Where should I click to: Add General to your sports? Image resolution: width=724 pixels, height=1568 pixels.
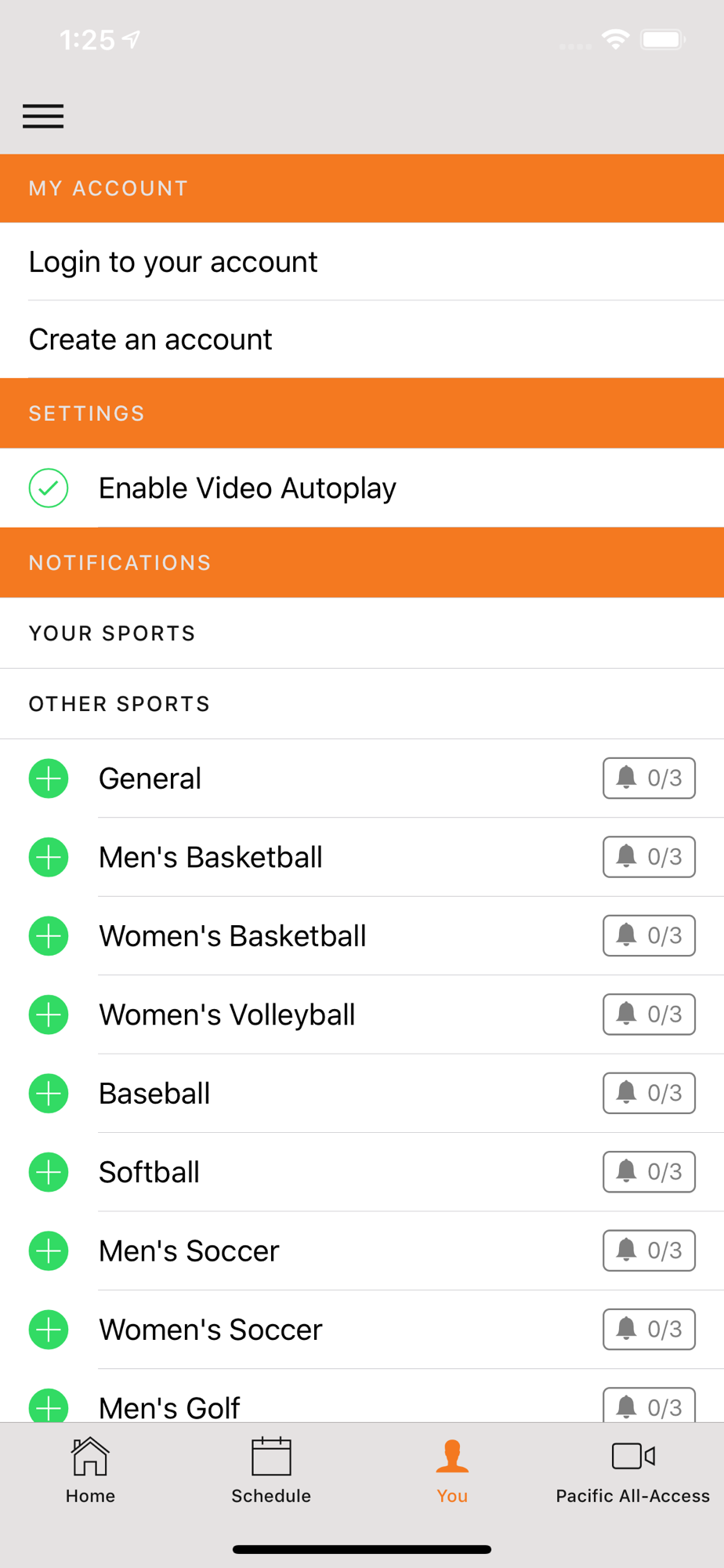pyautogui.click(x=49, y=779)
